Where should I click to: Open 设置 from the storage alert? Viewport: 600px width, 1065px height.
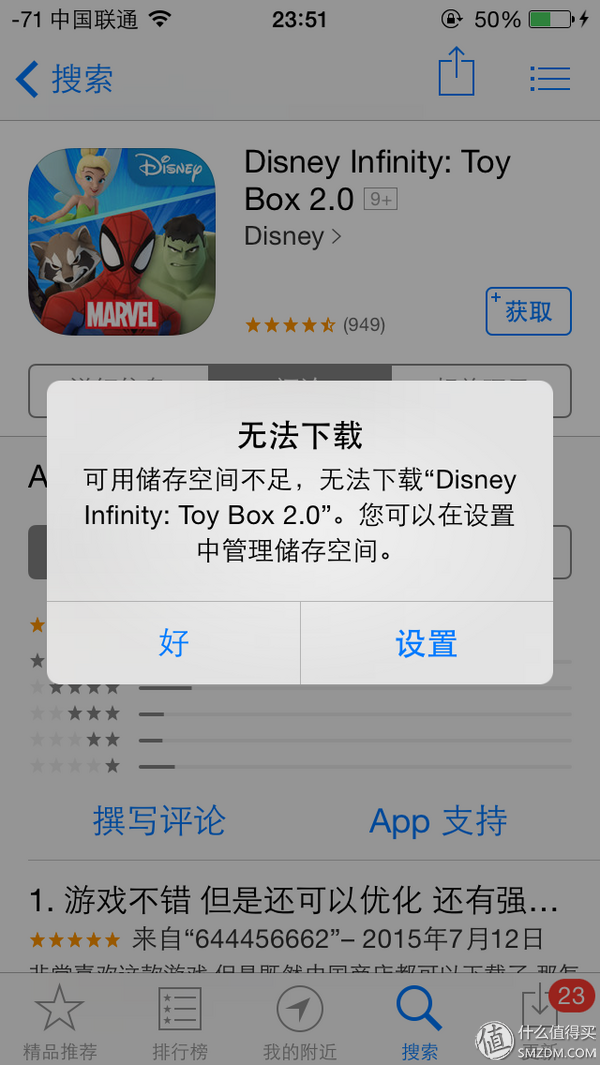coord(426,643)
